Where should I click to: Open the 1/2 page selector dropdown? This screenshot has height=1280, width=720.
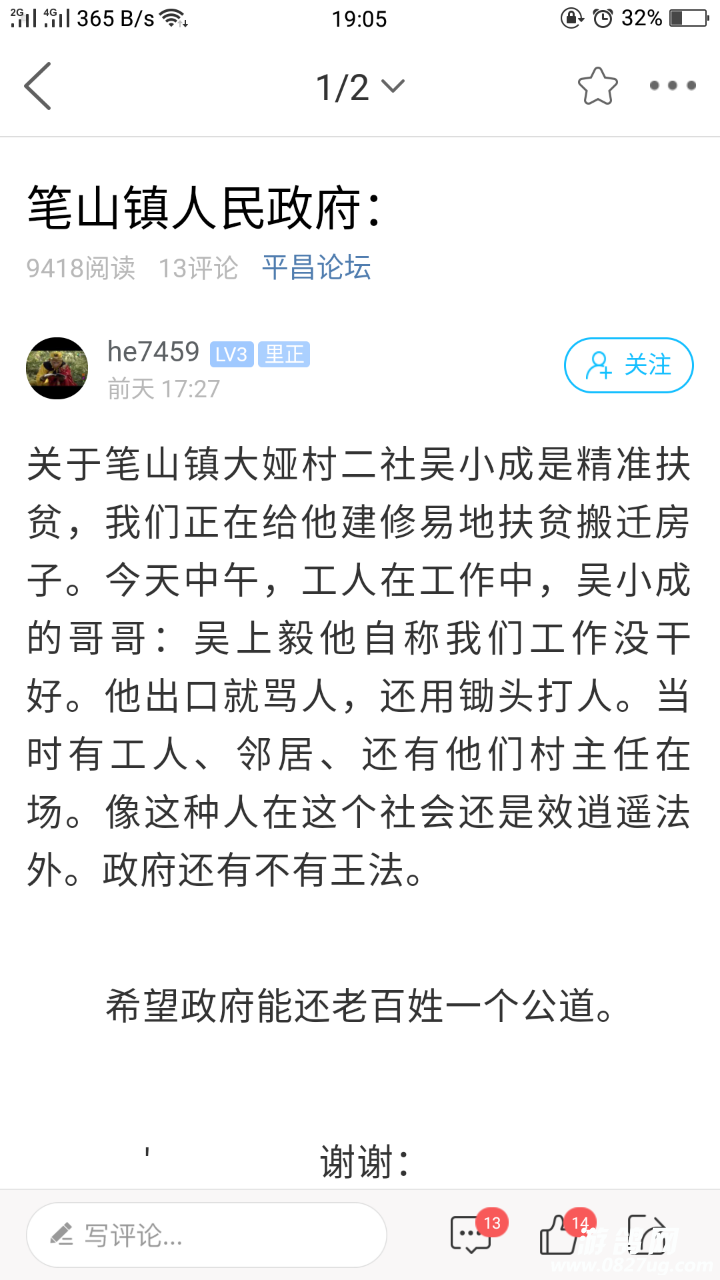pos(360,87)
